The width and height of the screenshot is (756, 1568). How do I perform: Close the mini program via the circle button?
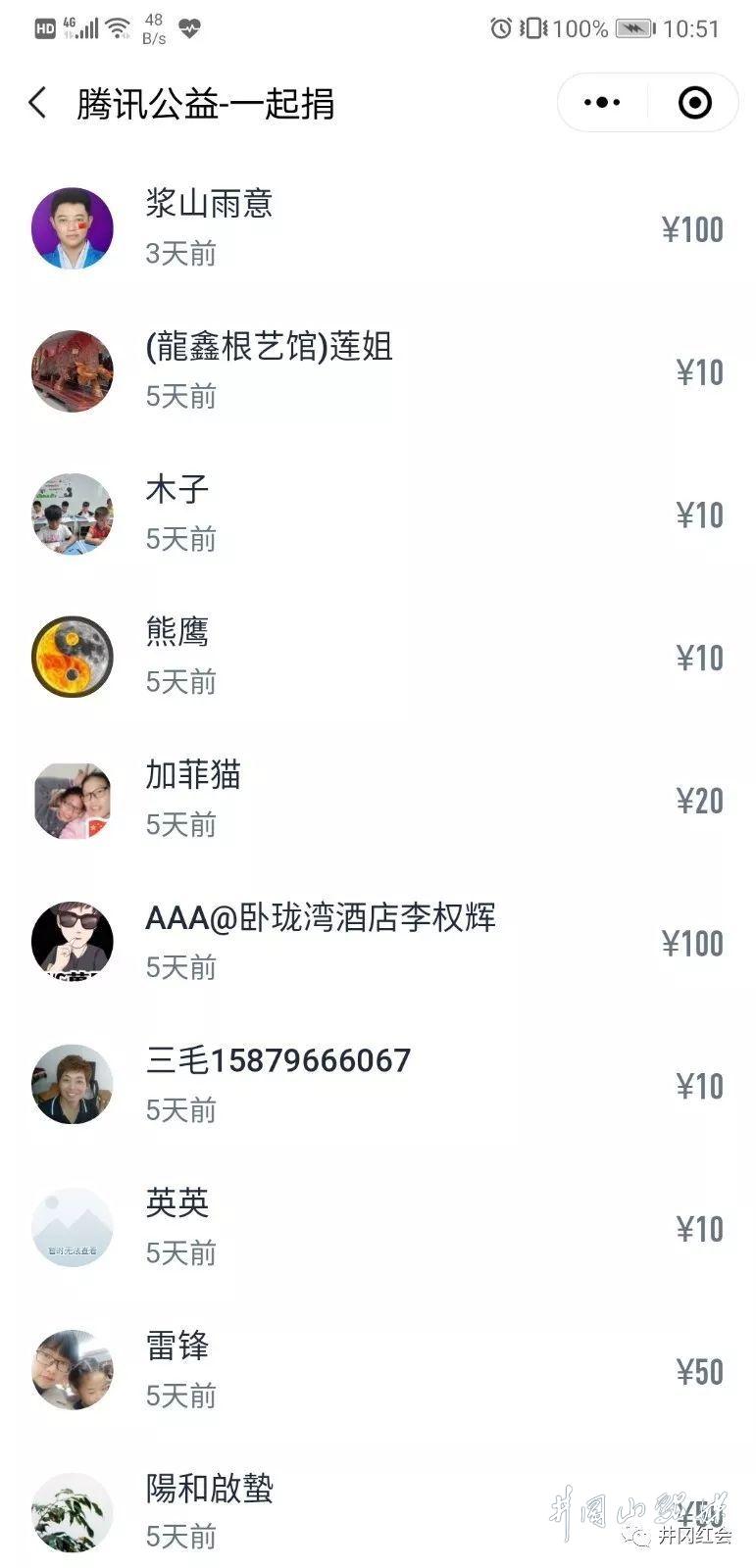pos(694,103)
